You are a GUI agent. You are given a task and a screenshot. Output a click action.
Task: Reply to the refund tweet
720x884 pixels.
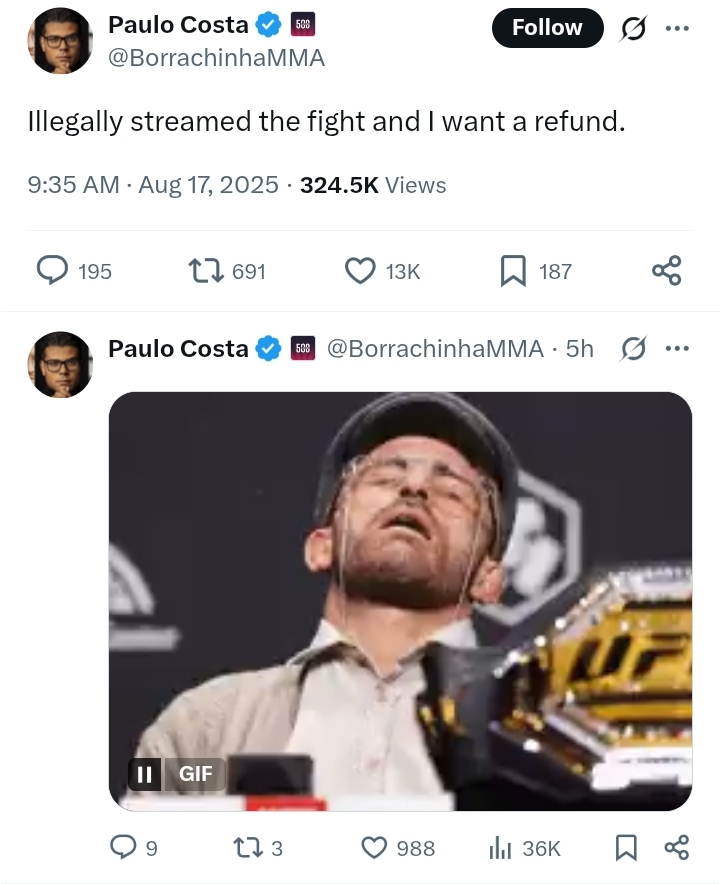(52, 270)
